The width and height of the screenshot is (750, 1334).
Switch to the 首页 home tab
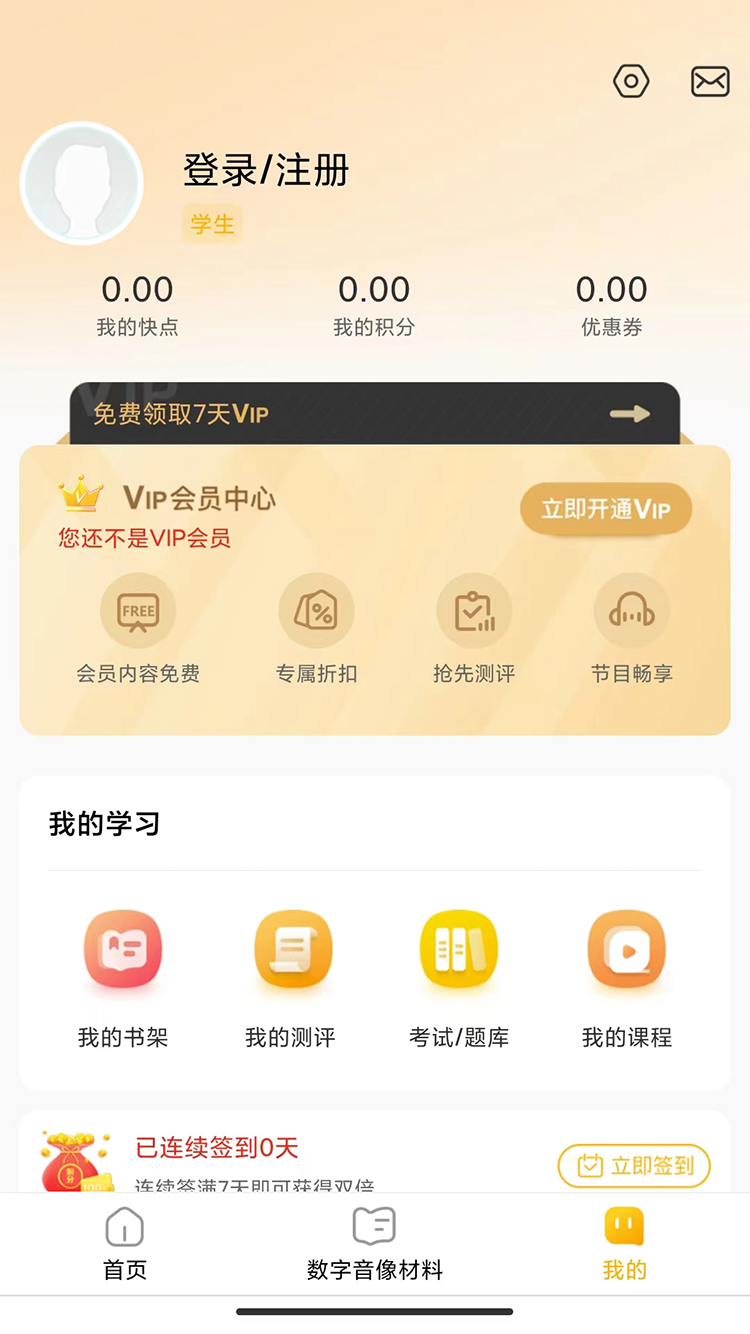click(x=123, y=1243)
